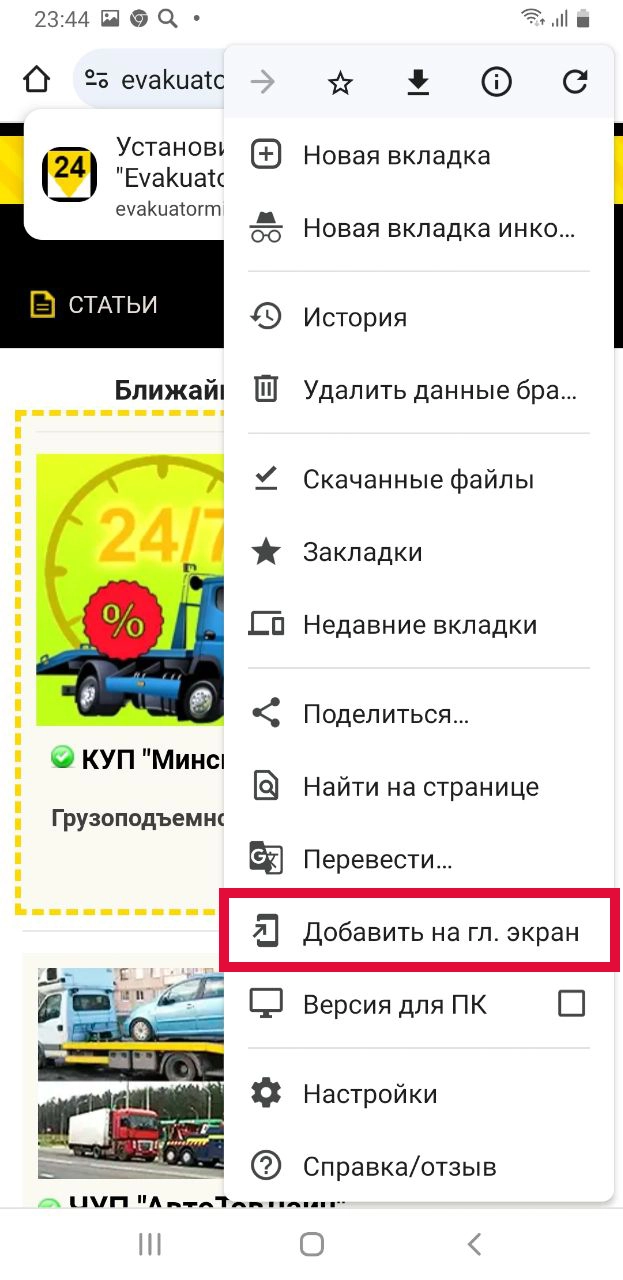Select Поделиться…

tap(386, 715)
